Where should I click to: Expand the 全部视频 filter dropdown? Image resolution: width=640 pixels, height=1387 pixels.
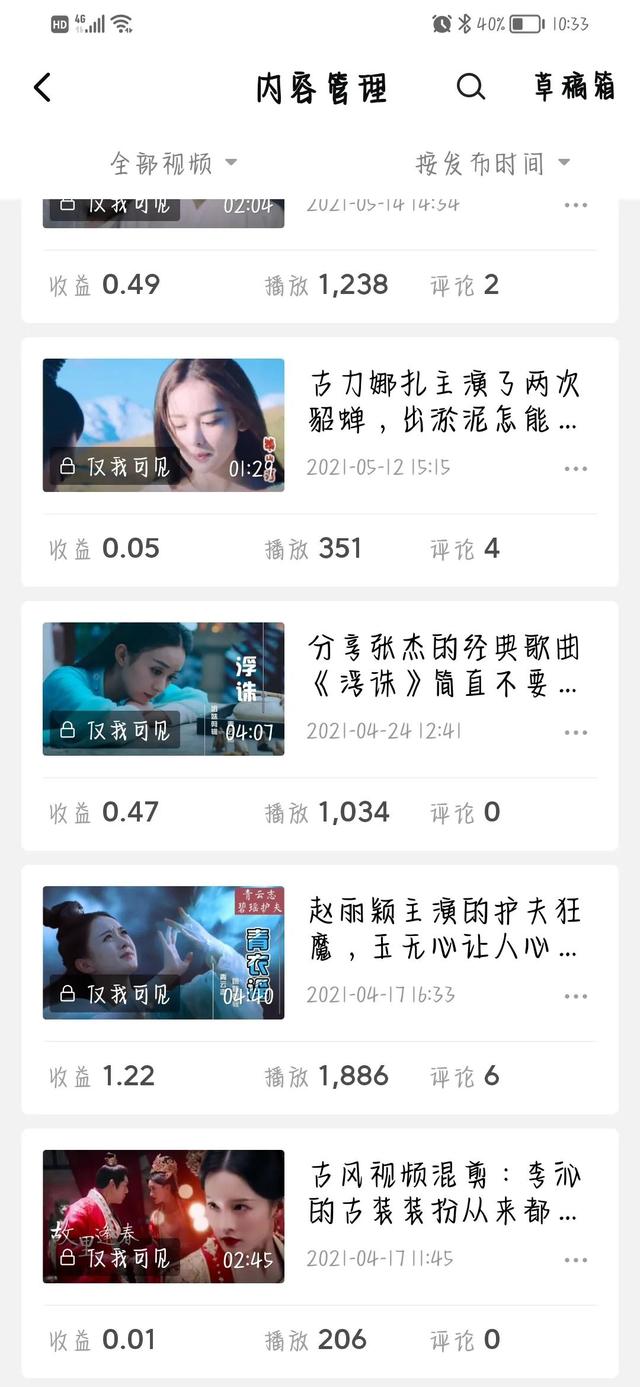(173, 163)
